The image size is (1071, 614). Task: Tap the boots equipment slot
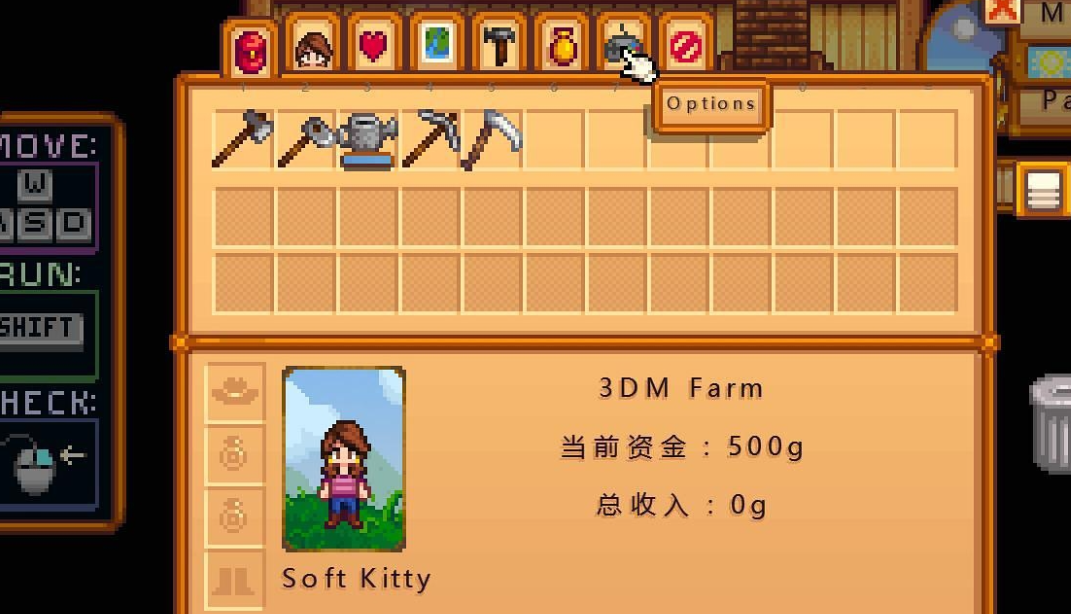235,580
